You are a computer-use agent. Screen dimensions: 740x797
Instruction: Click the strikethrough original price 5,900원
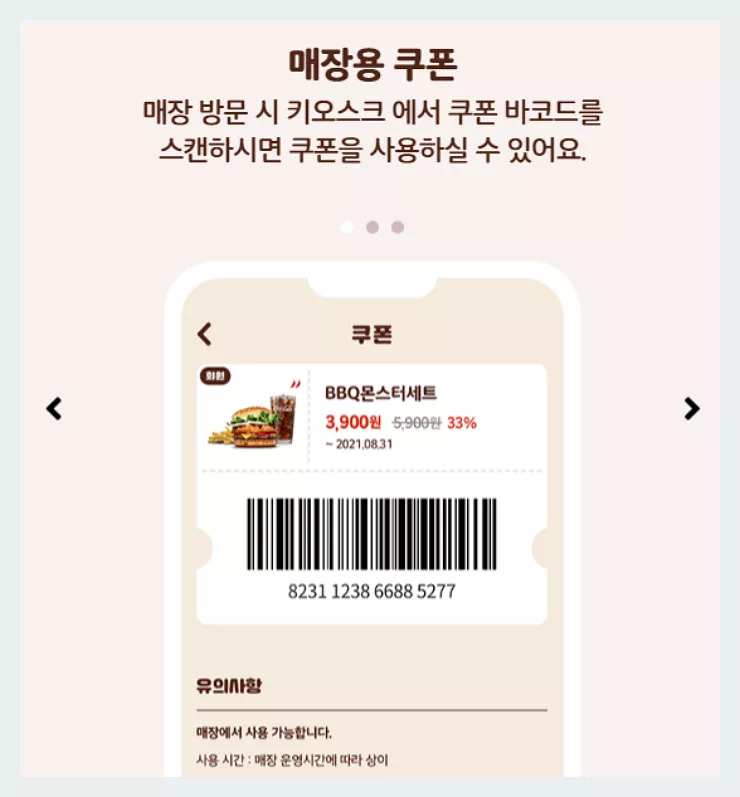click(414, 421)
